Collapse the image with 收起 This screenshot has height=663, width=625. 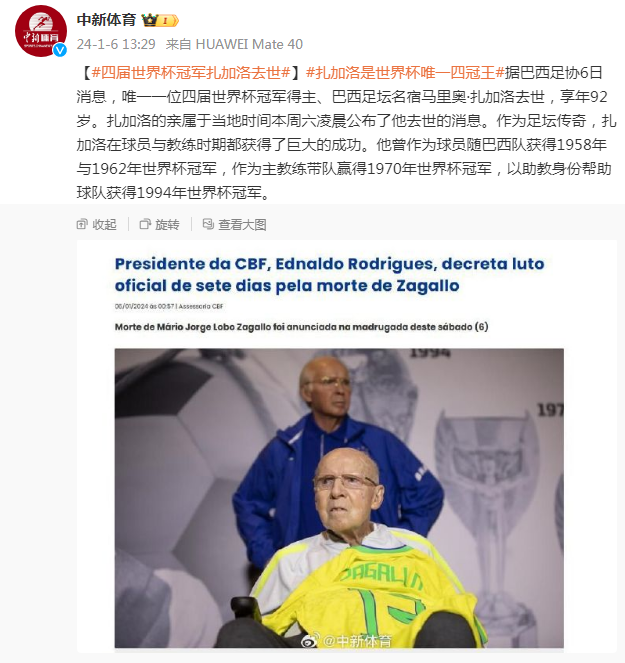[97, 225]
